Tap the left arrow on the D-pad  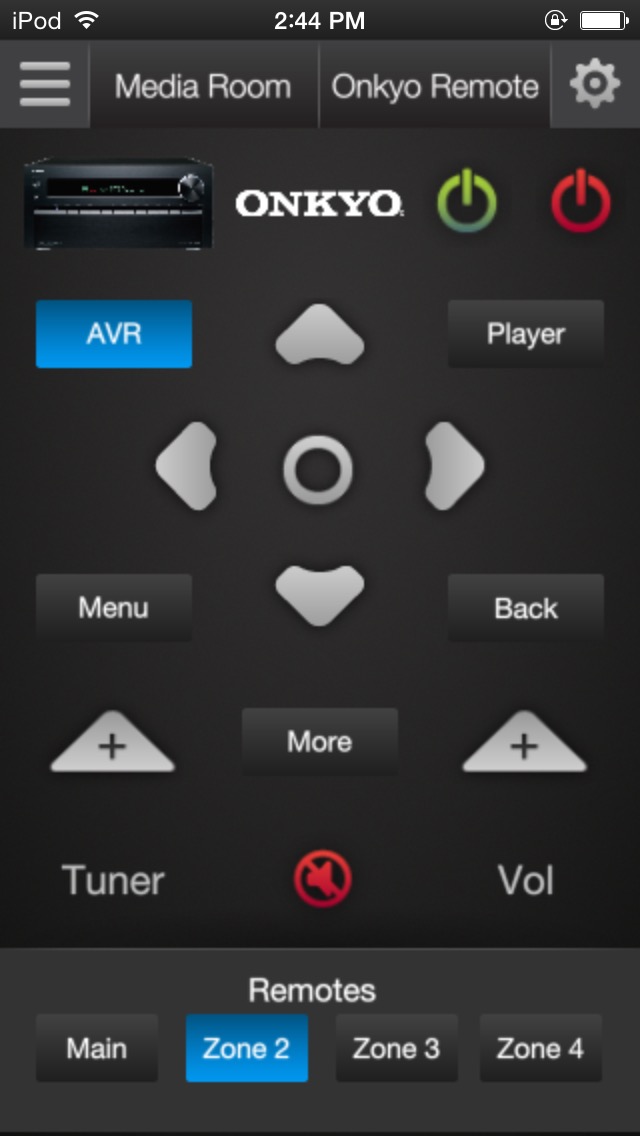coord(187,466)
